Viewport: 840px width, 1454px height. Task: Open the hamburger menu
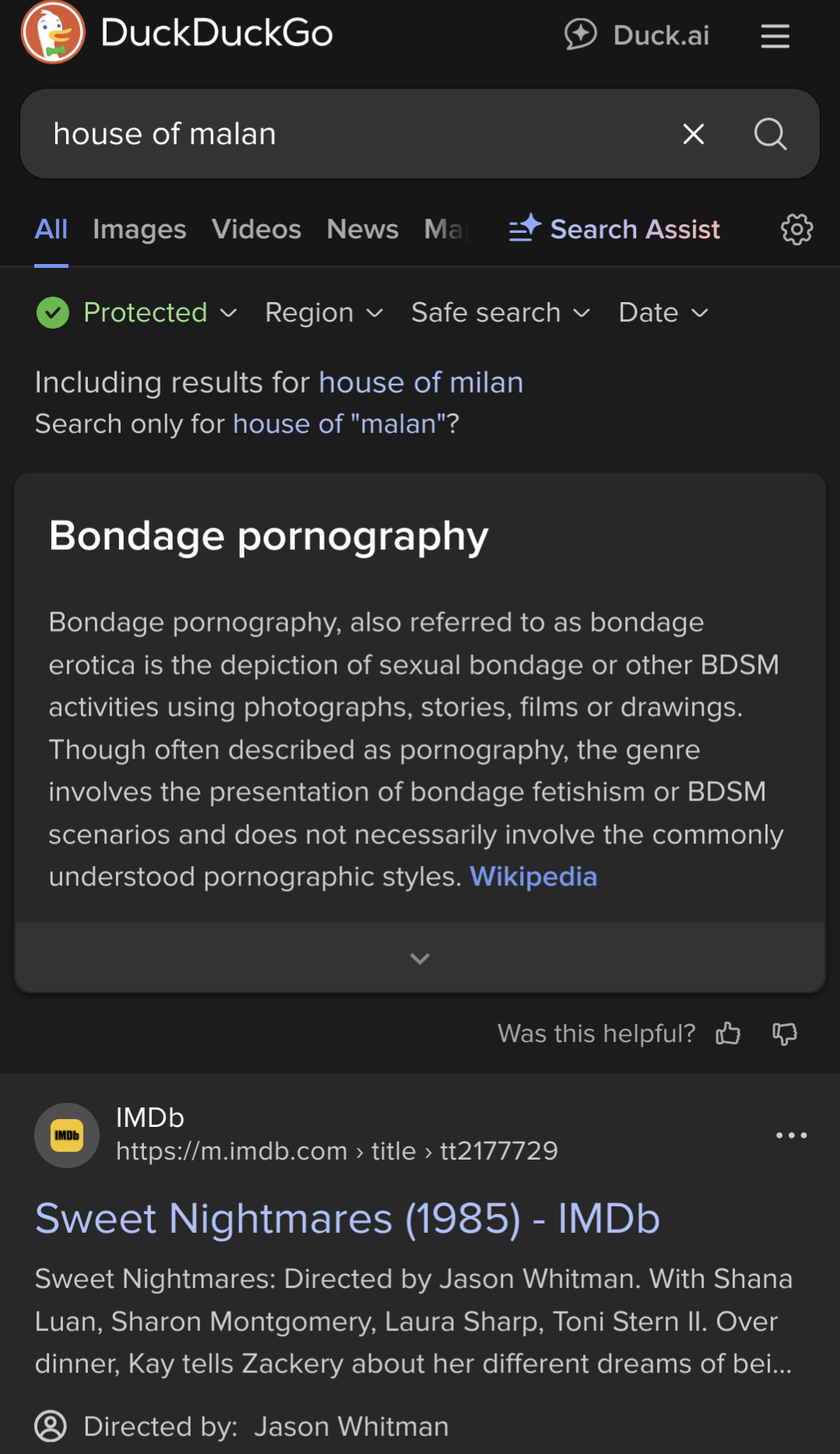[x=775, y=36]
